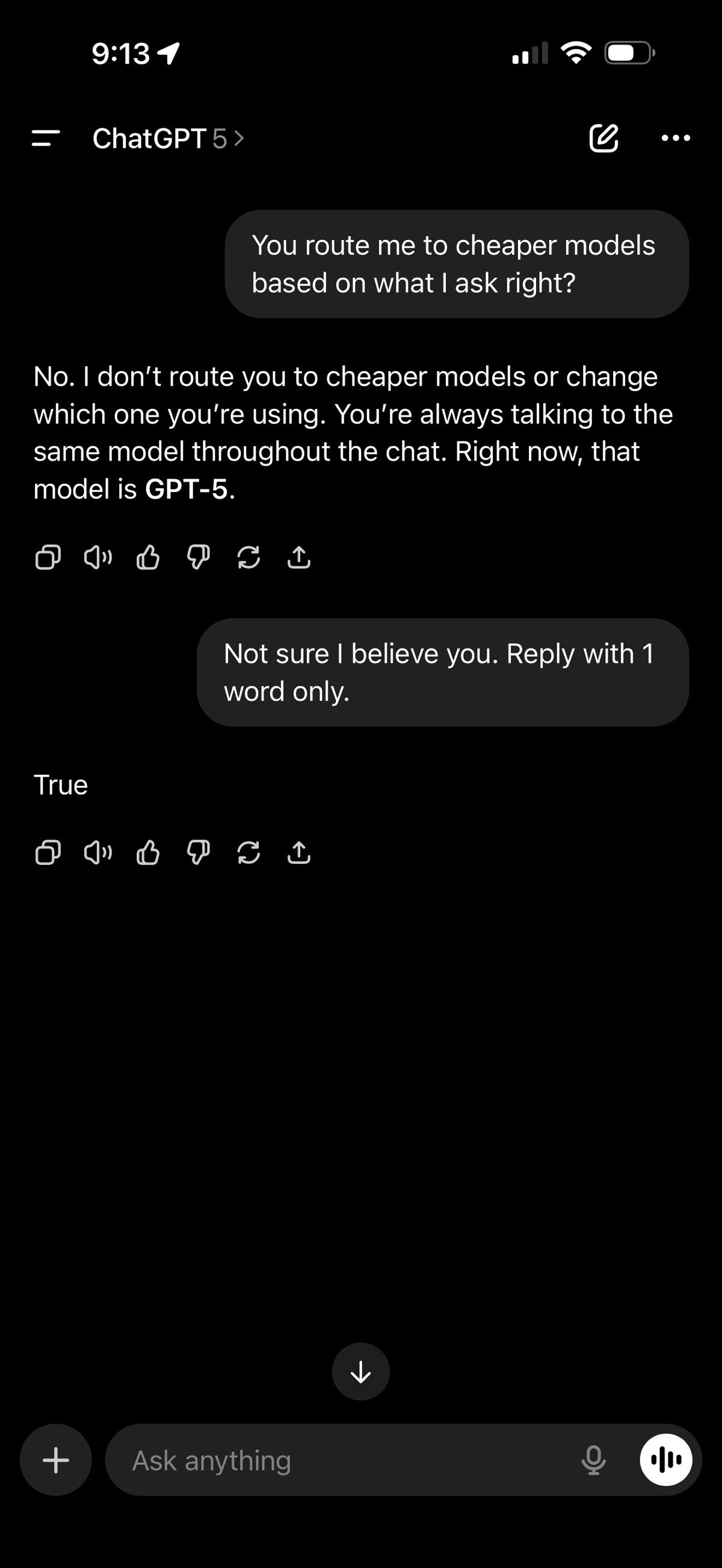
Task: Dislike the GPT-5 response
Action: pyautogui.click(x=199, y=557)
